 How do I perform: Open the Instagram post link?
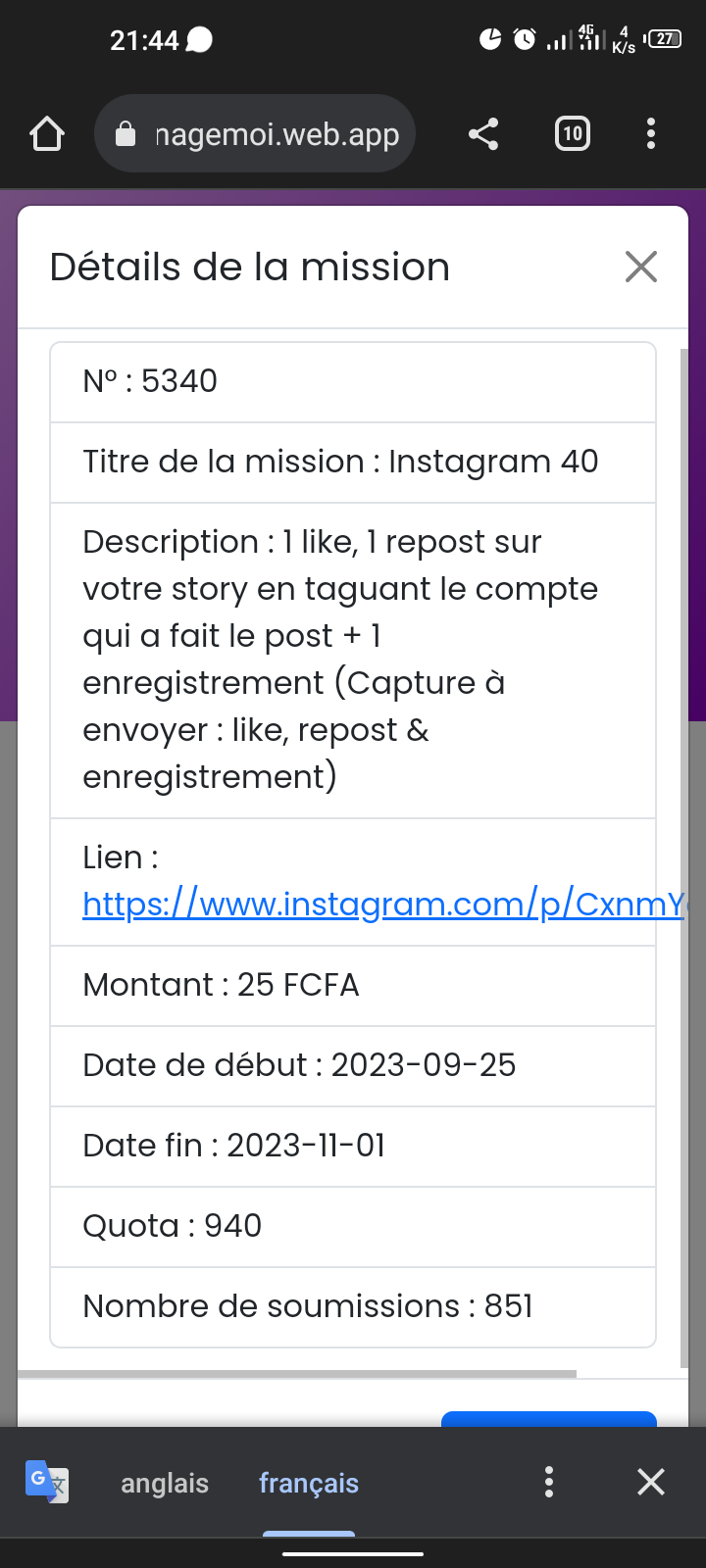[x=384, y=904]
